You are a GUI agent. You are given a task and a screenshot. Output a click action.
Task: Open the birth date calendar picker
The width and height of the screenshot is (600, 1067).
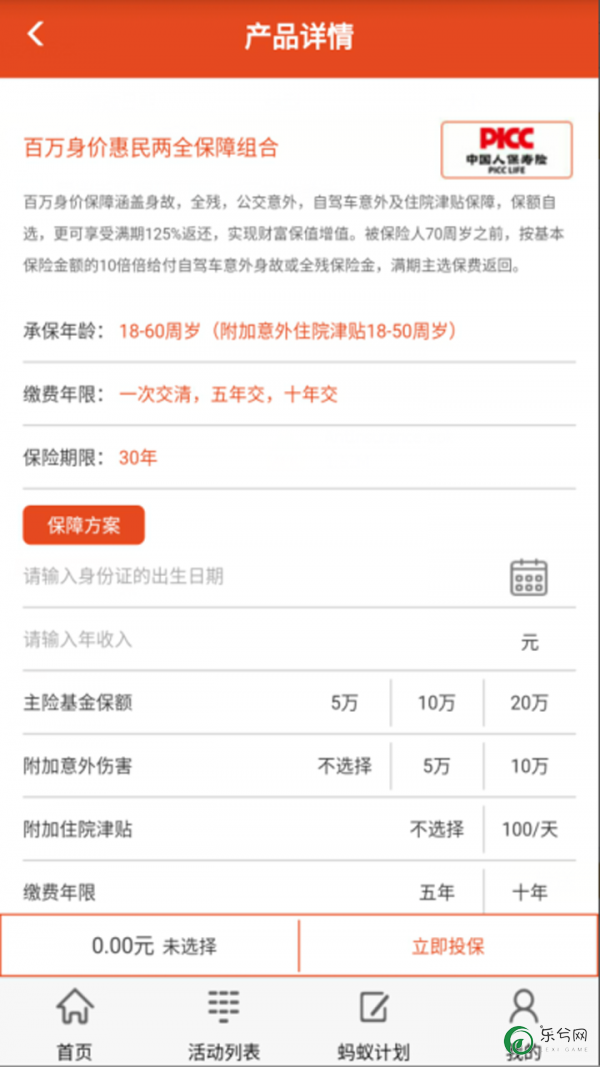529,577
